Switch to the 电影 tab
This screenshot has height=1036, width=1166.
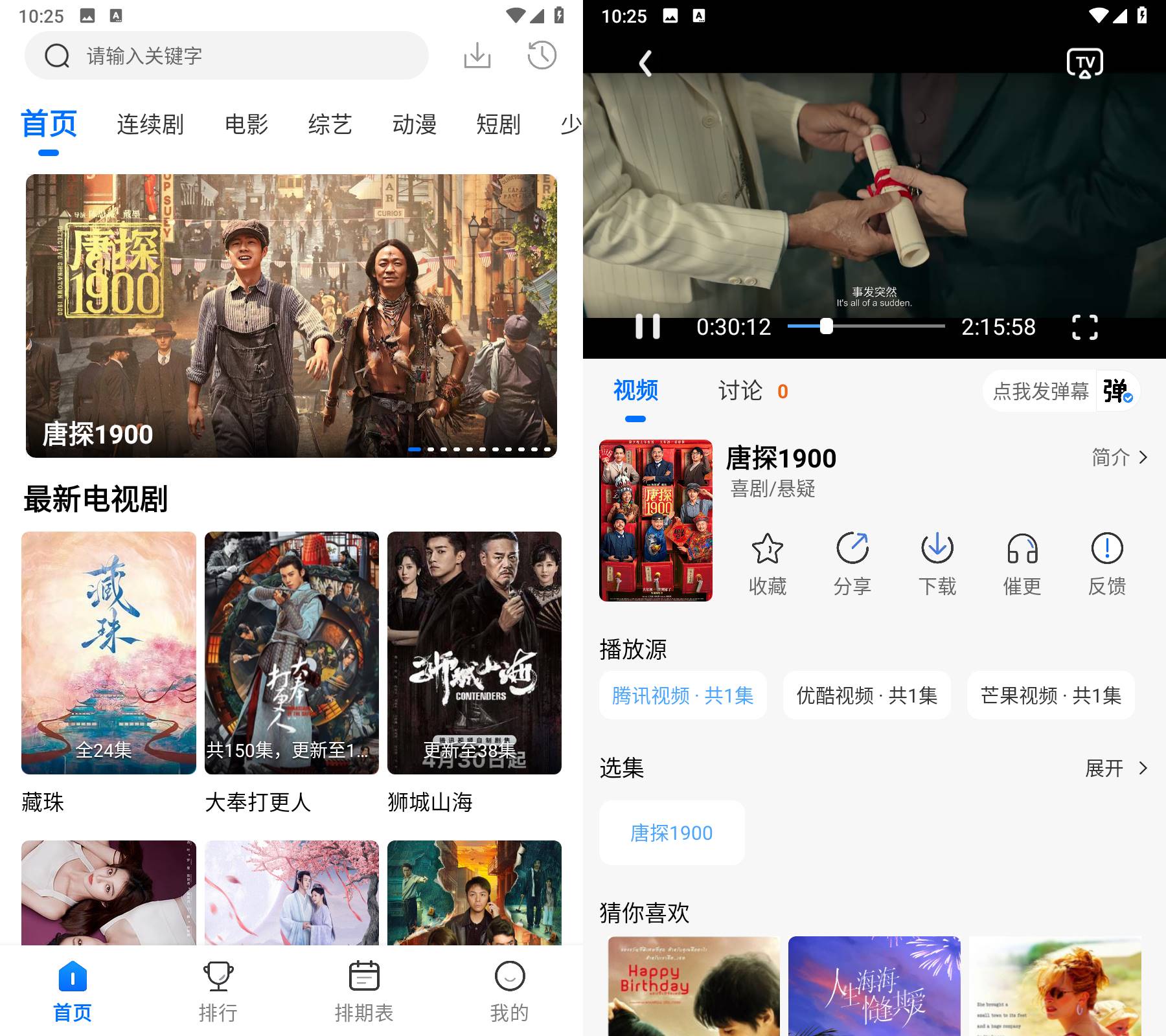coord(246,124)
